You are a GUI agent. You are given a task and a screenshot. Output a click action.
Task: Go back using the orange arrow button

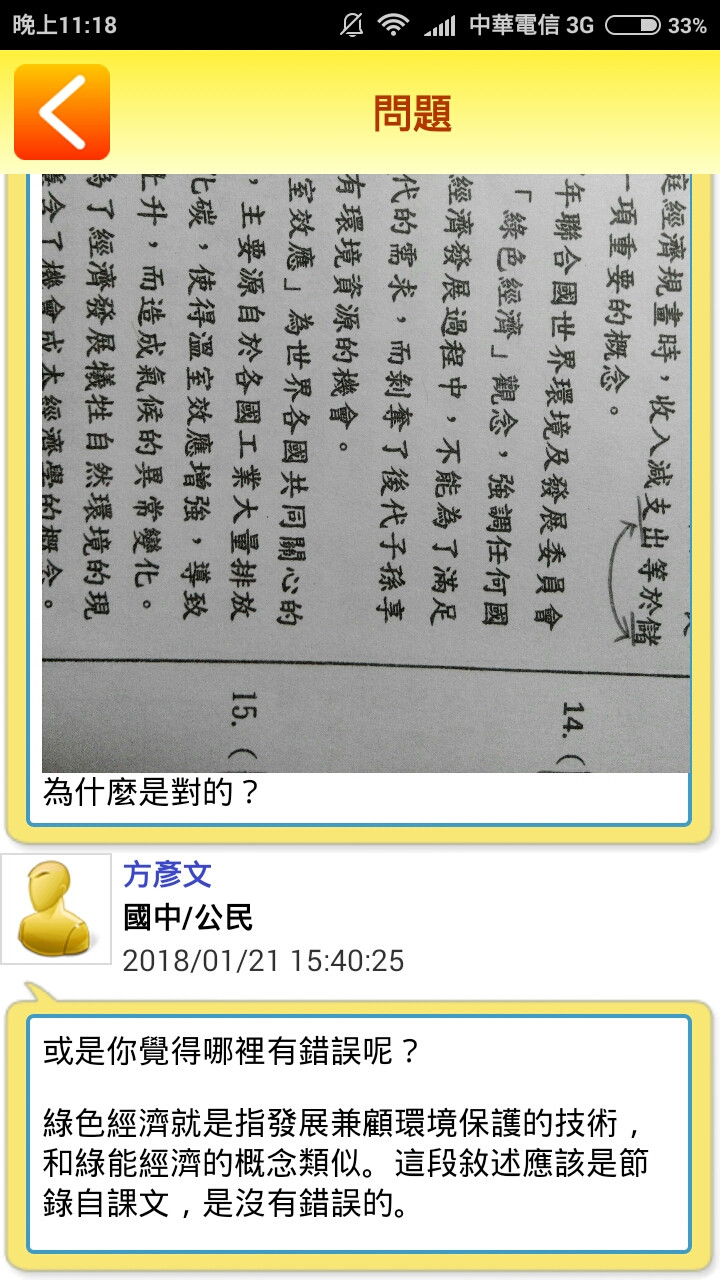(x=62, y=112)
